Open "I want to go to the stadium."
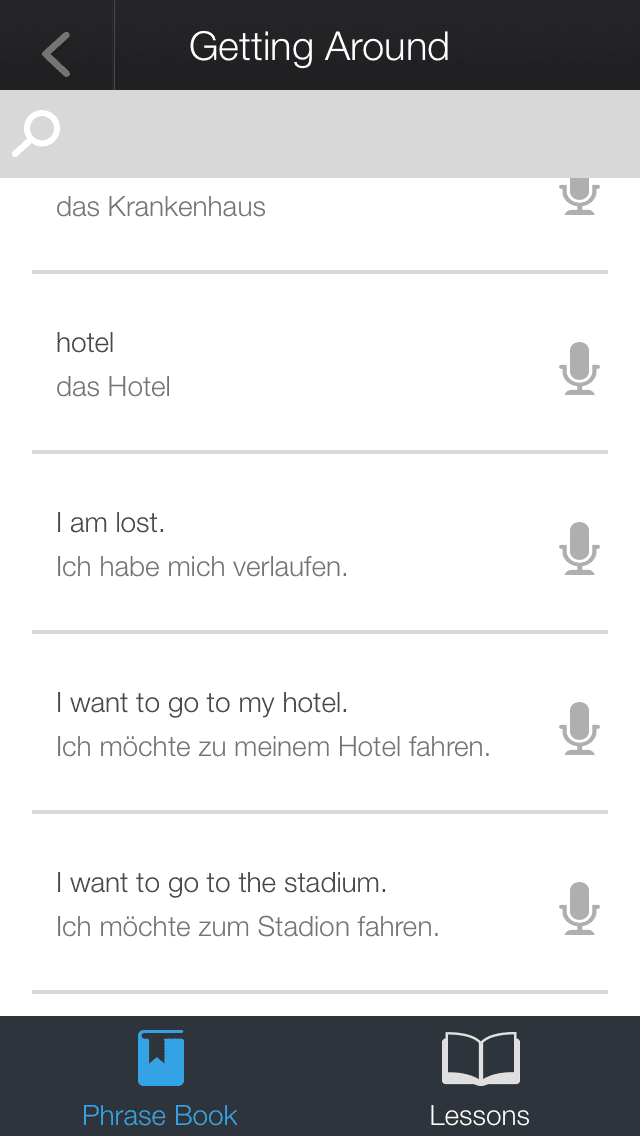The width and height of the screenshot is (640, 1136). [x=320, y=903]
